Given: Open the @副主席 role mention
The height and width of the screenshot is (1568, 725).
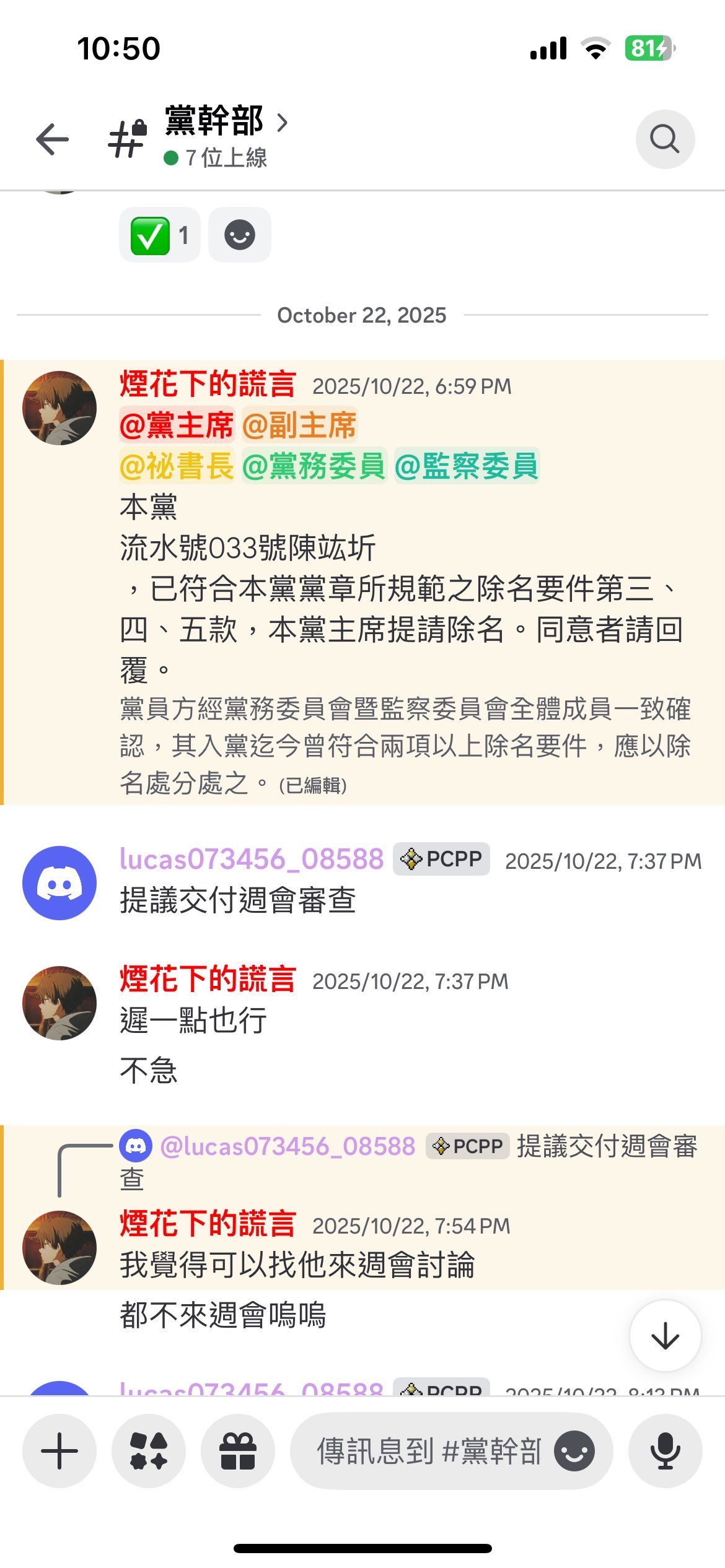Looking at the screenshot, I should click(299, 425).
